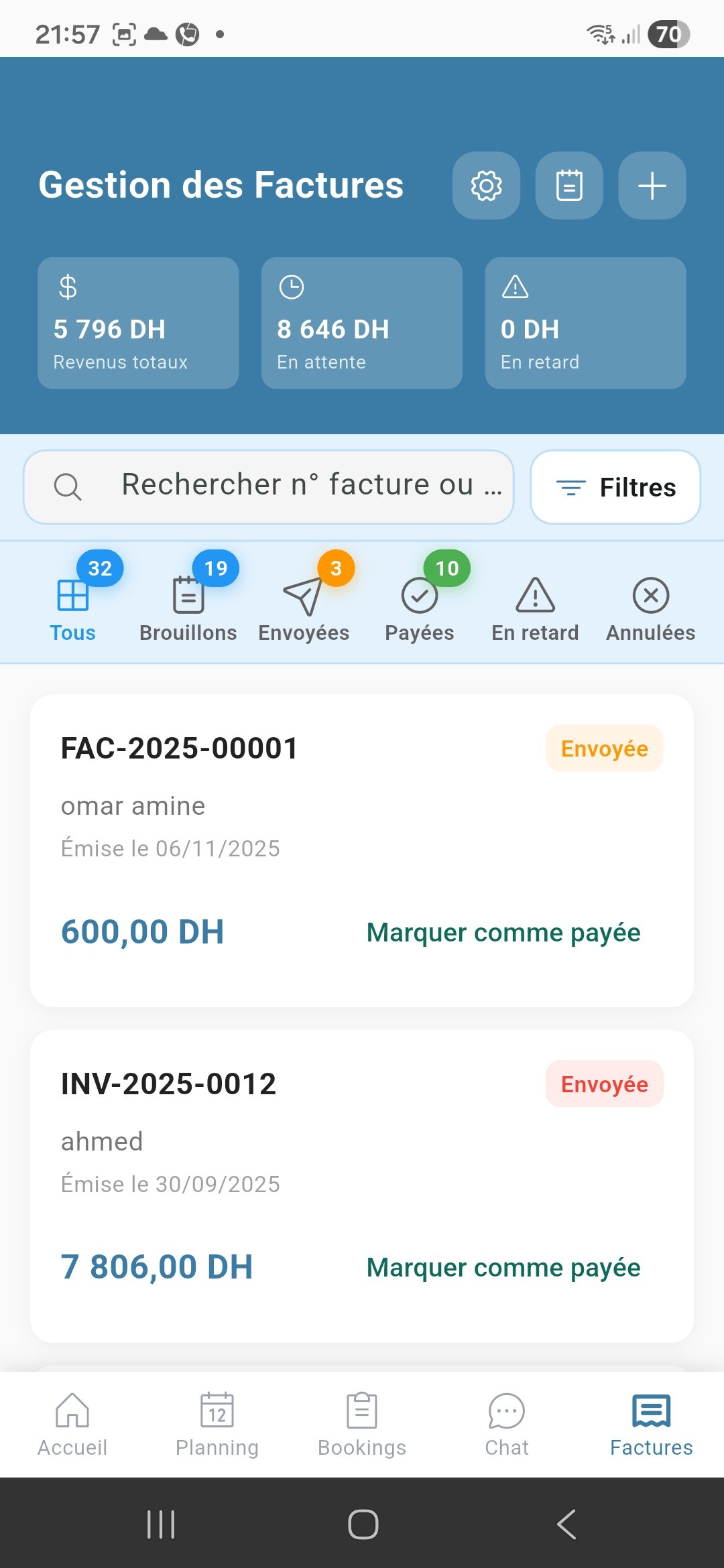Screen dimensions: 724x1568
Task: Mark invoice INV-2025-0012 as paid
Action: pyautogui.click(x=504, y=1268)
